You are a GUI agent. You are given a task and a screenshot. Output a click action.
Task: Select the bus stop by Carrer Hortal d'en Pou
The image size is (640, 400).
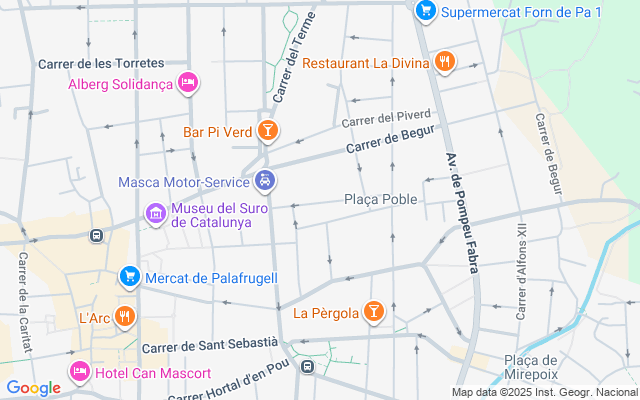308,366
